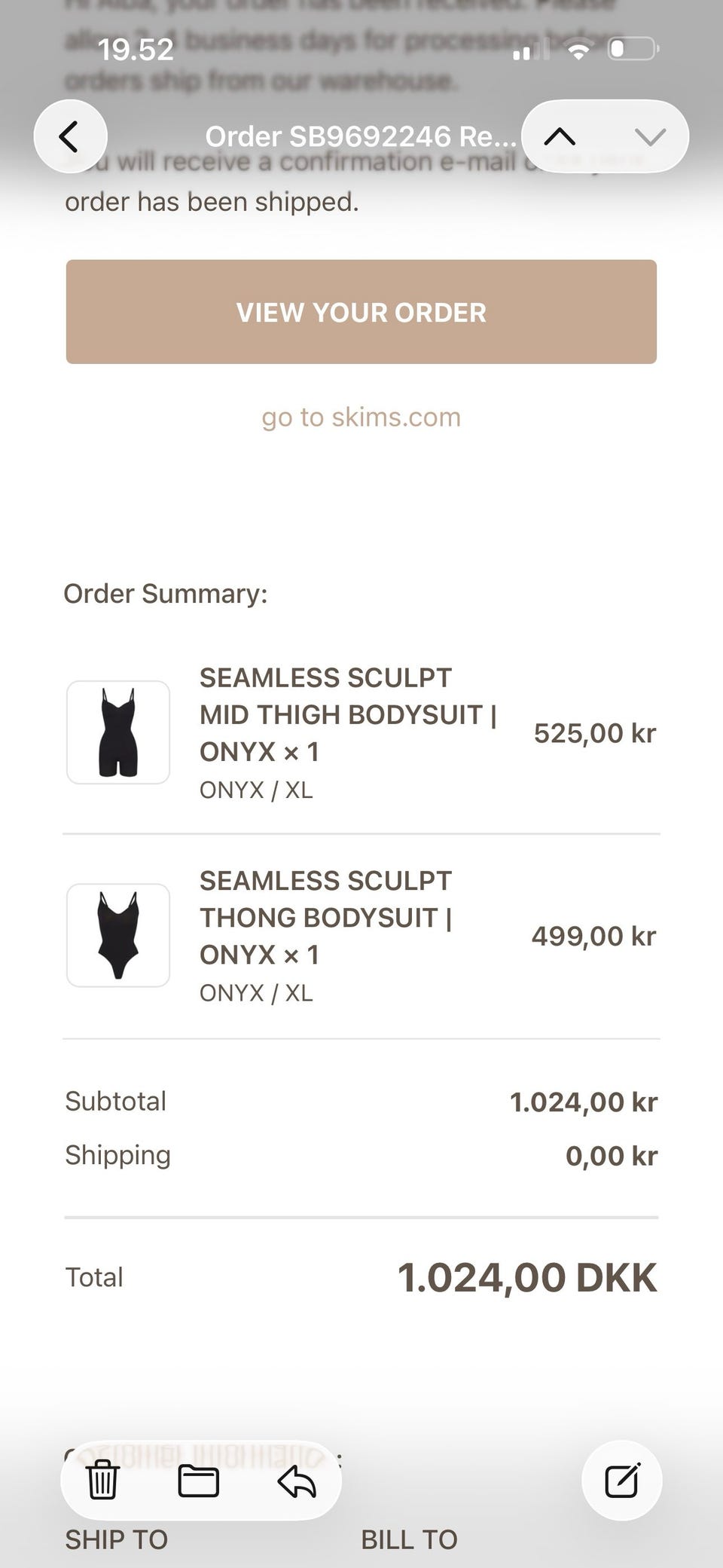Reply to this order email

[297, 1481]
